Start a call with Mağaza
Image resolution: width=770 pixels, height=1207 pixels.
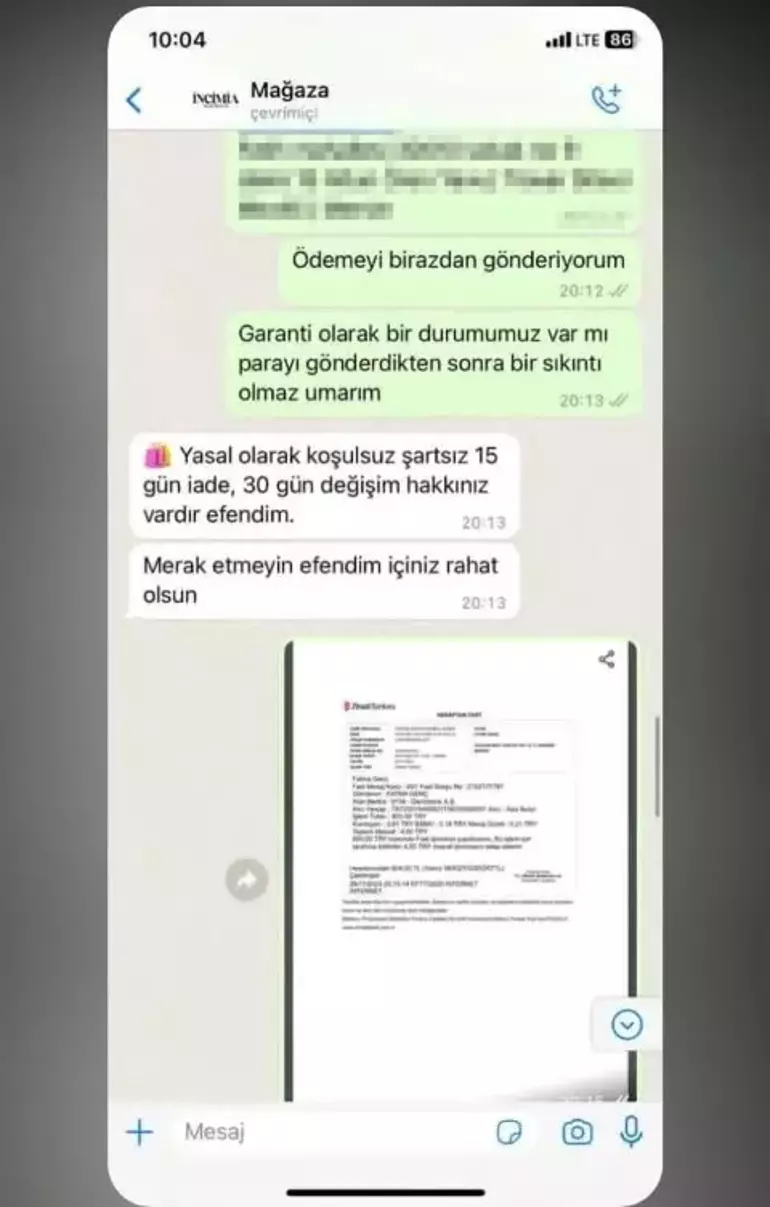606,98
